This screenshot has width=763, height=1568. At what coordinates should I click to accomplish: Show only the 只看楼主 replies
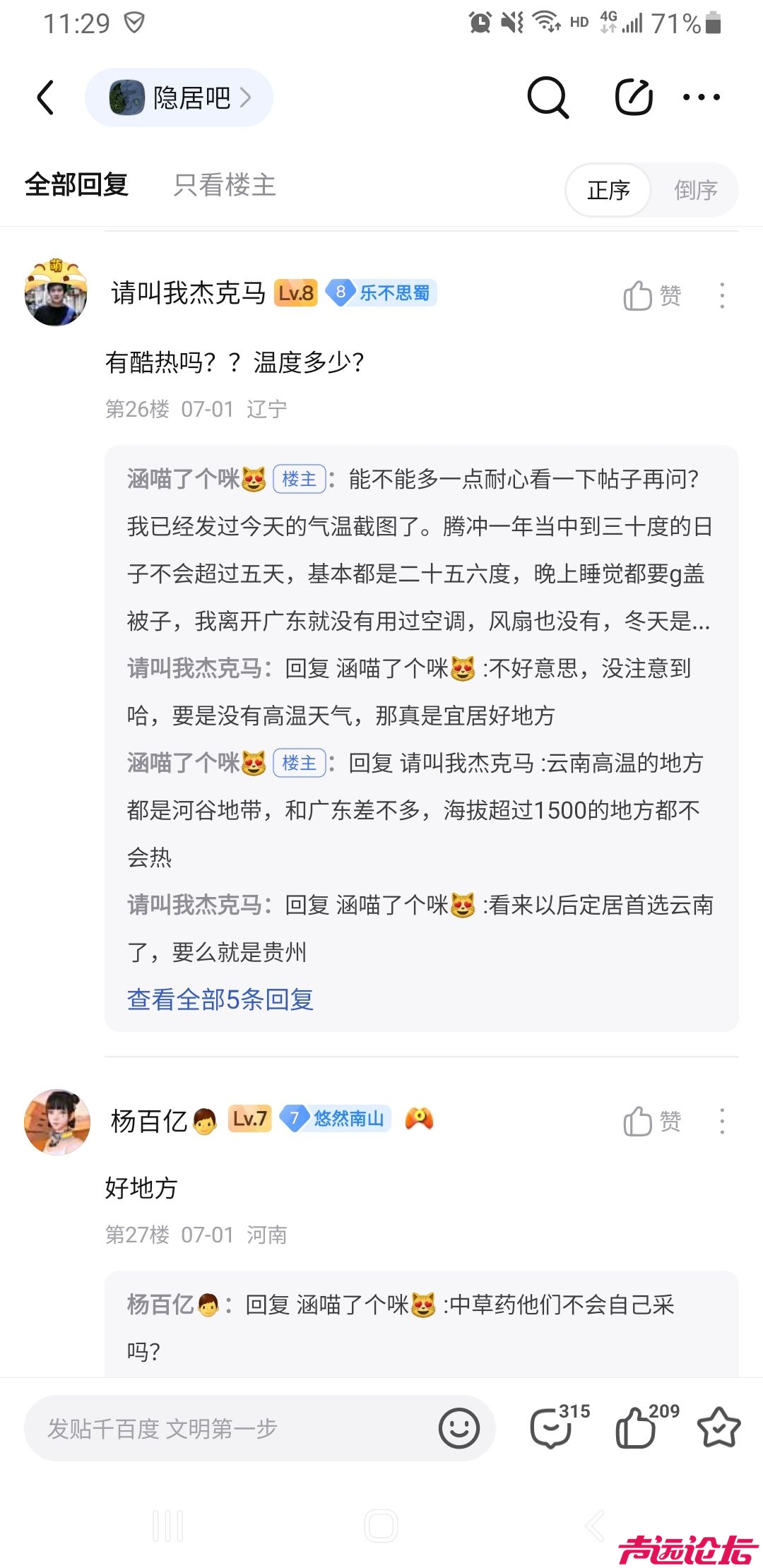[225, 185]
